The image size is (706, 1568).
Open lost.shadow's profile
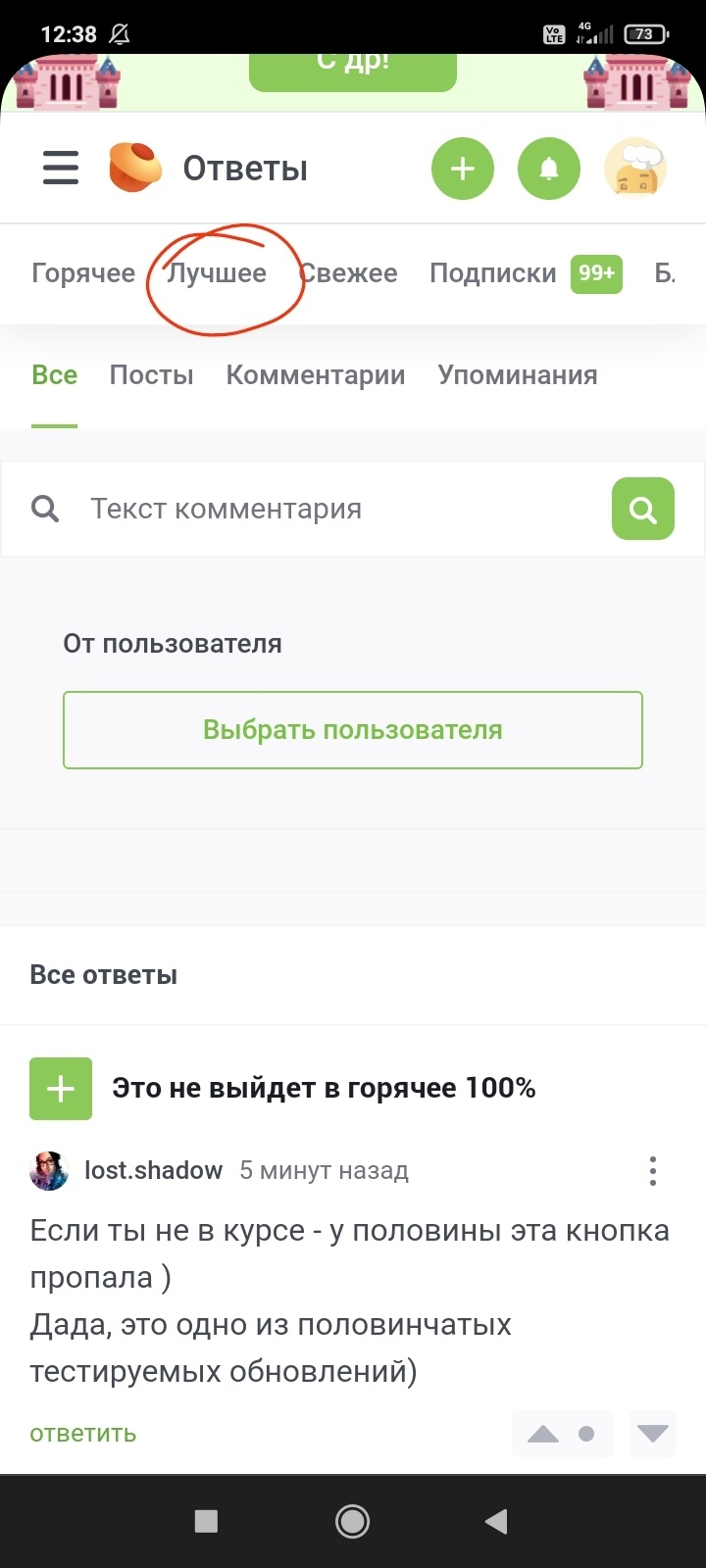click(x=153, y=1171)
